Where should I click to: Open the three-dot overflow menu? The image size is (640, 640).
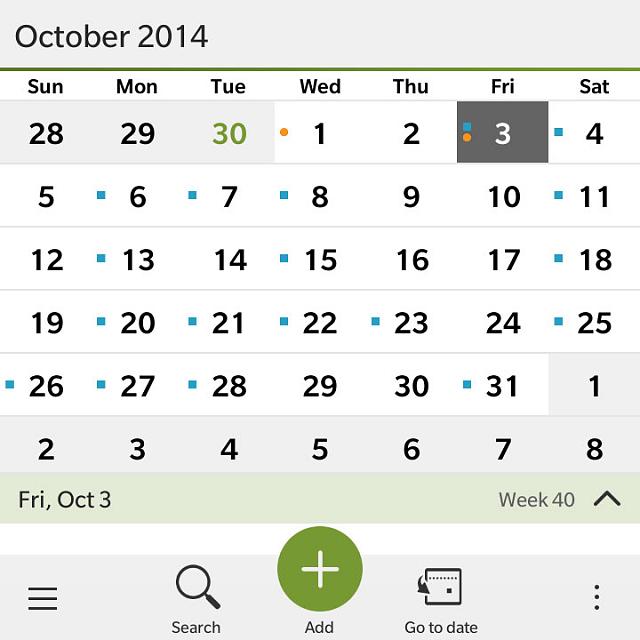click(597, 598)
